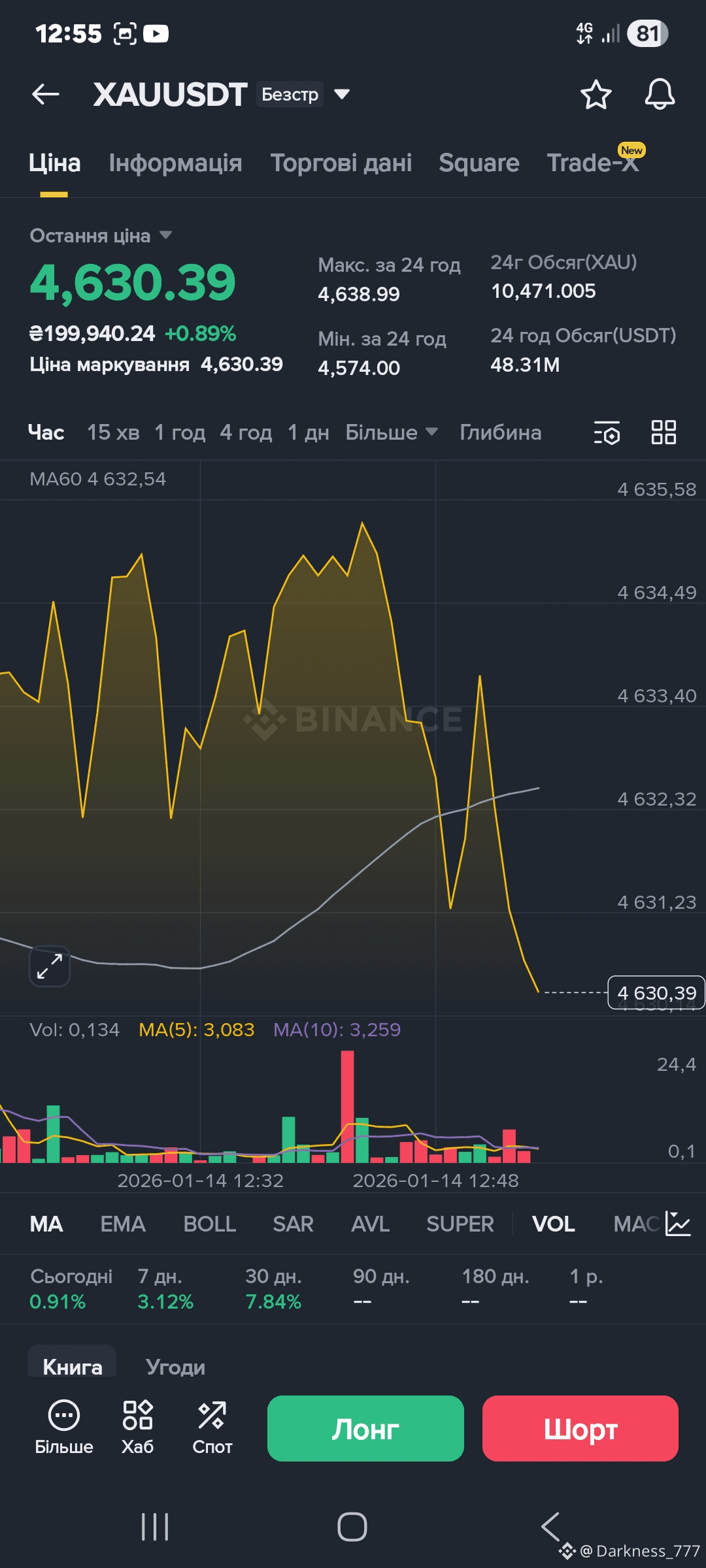Open the Trade-X tab
Image resolution: width=706 pixels, height=1568 pixels.
coord(592,163)
